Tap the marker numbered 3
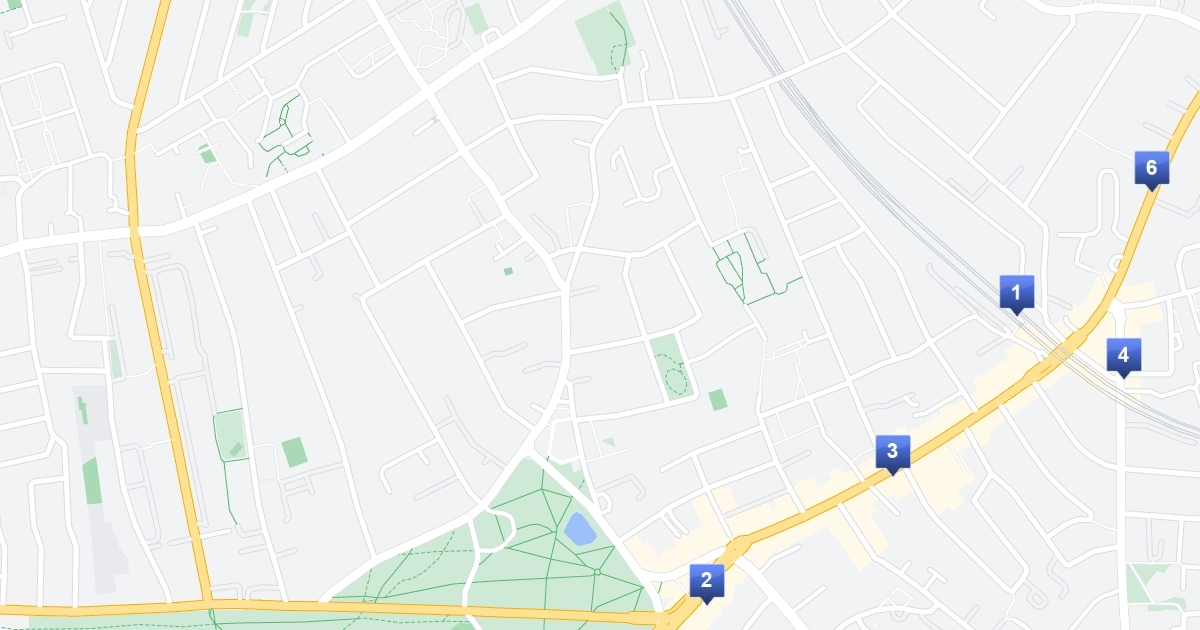 coord(892,452)
